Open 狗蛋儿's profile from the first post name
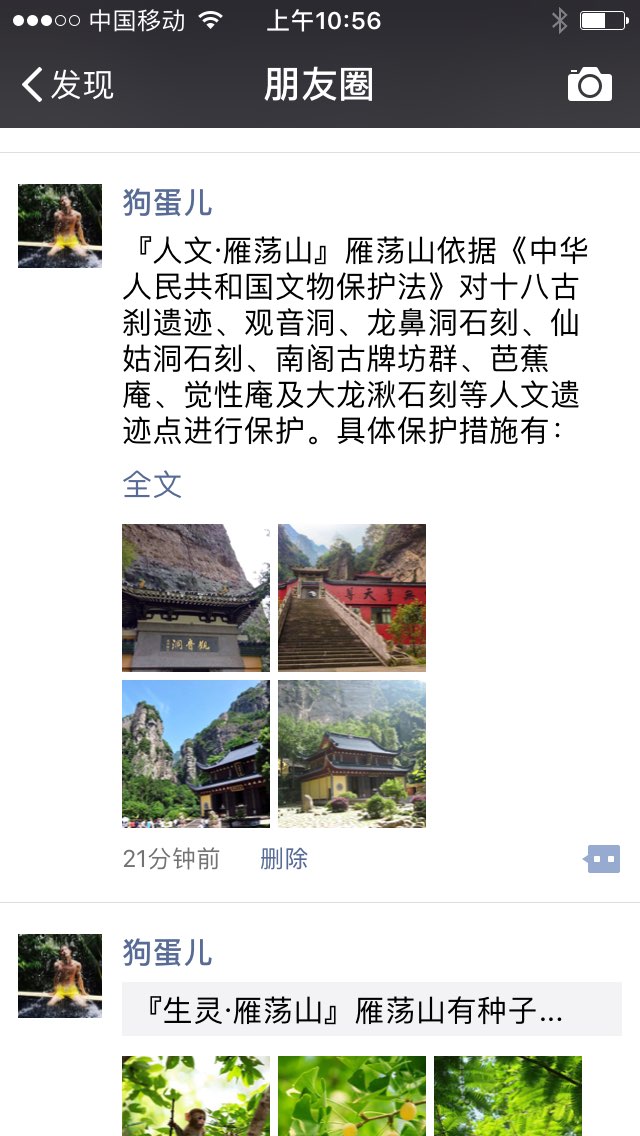 click(167, 203)
